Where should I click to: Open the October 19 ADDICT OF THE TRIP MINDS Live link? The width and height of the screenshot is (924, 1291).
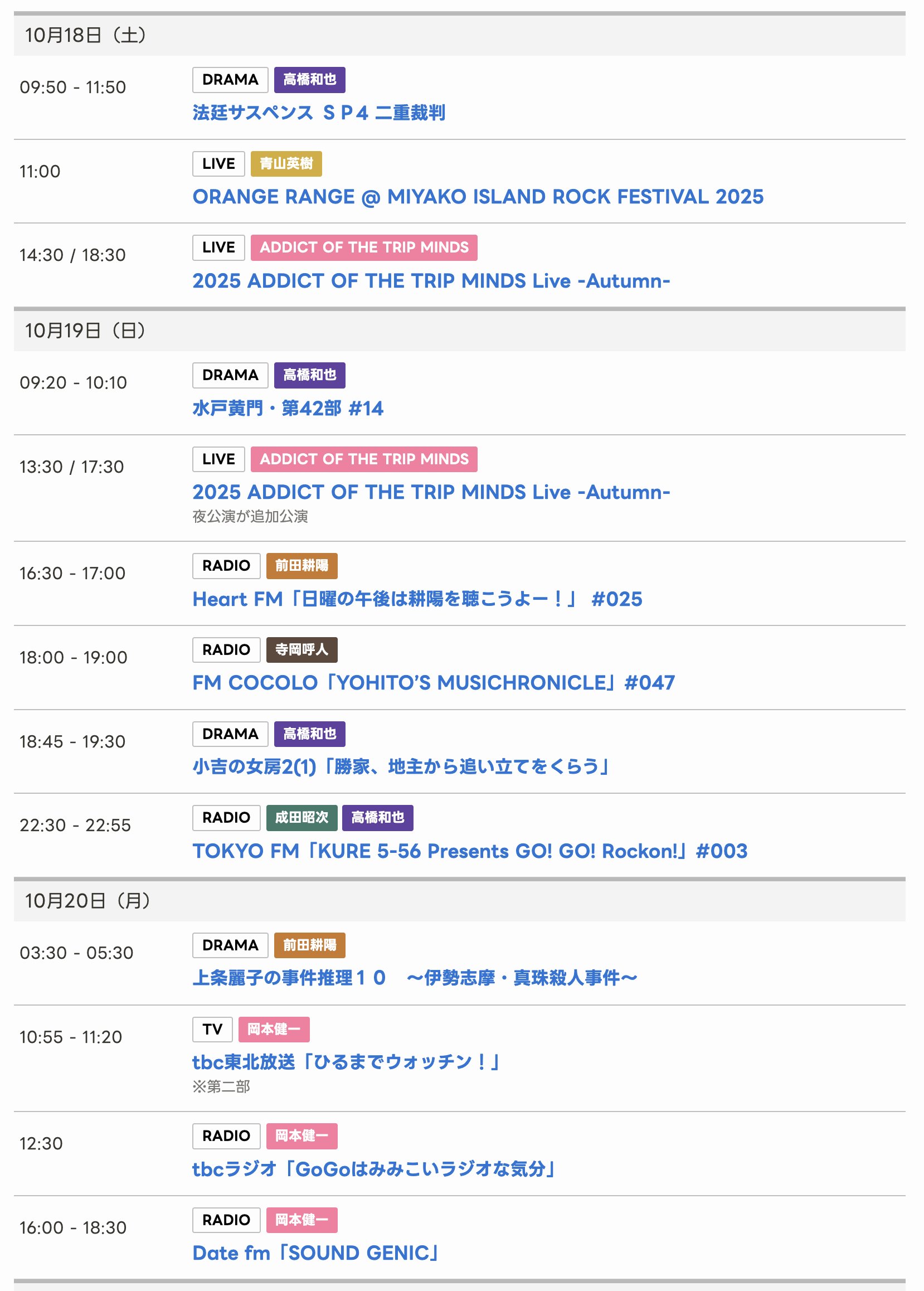(431, 492)
